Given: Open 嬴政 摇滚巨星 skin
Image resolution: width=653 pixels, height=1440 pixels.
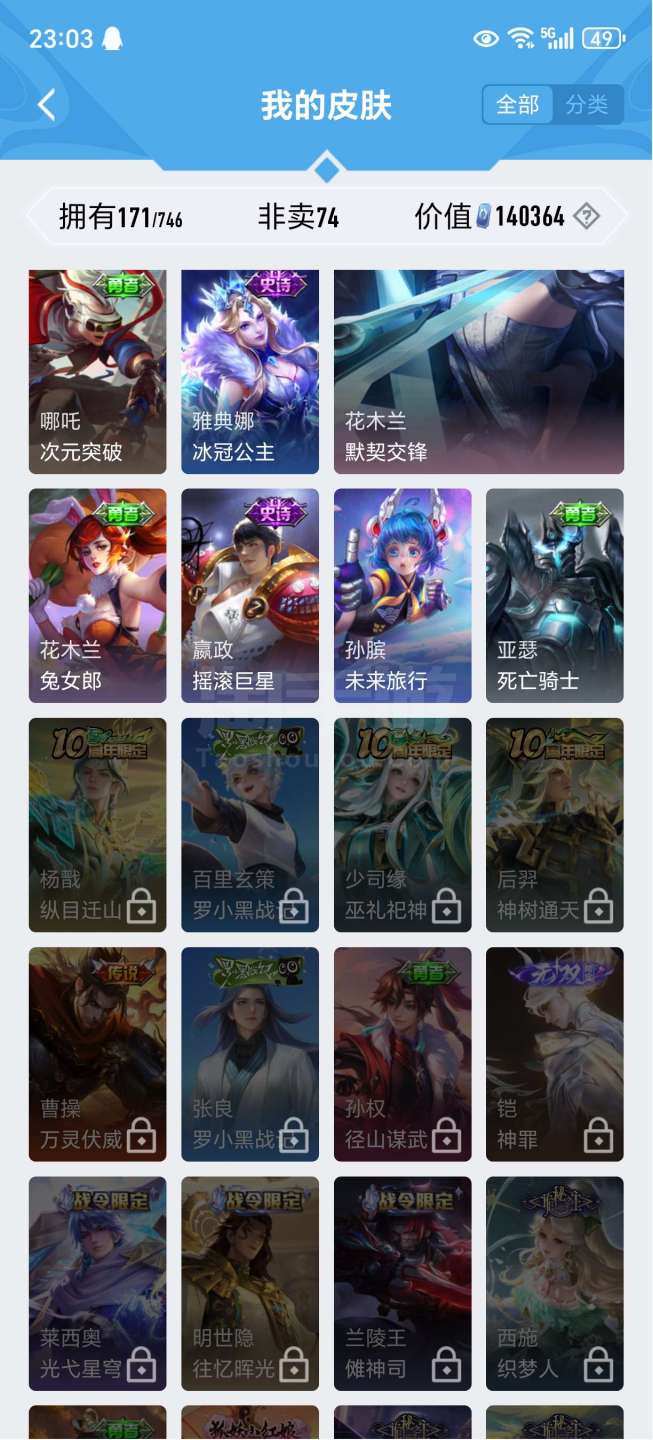Looking at the screenshot, I should coord(250,595).
